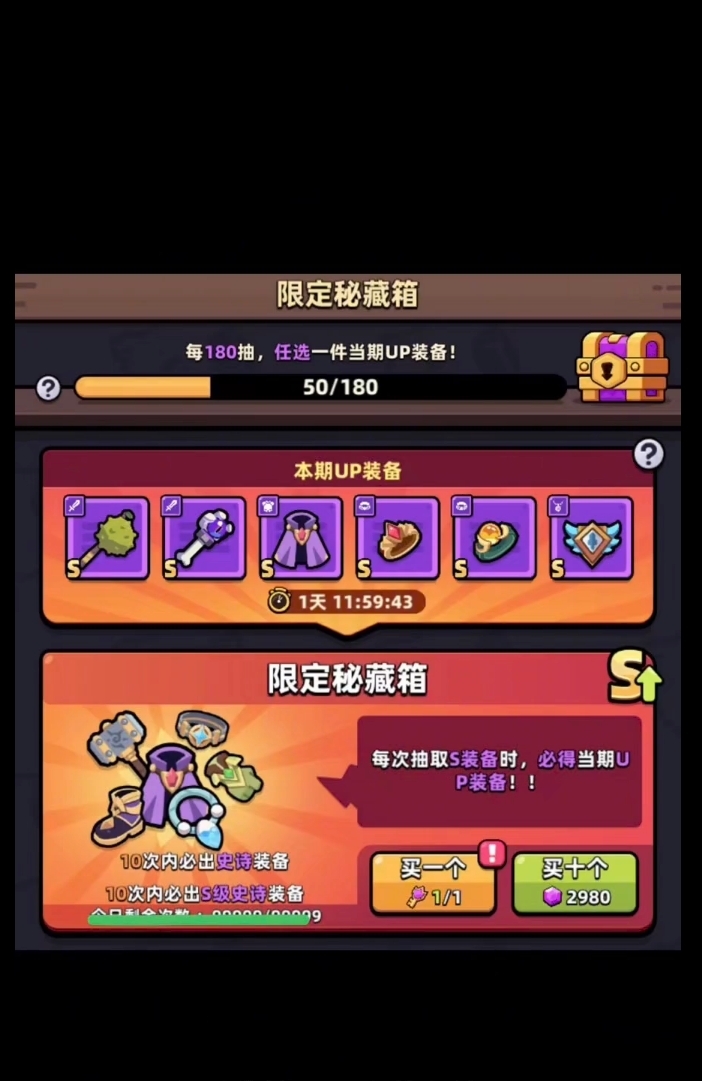The image size is (702, 1081).
Task: Open the golden treasure chest reward
Action: pyautogui.click(x=622, y=366)
